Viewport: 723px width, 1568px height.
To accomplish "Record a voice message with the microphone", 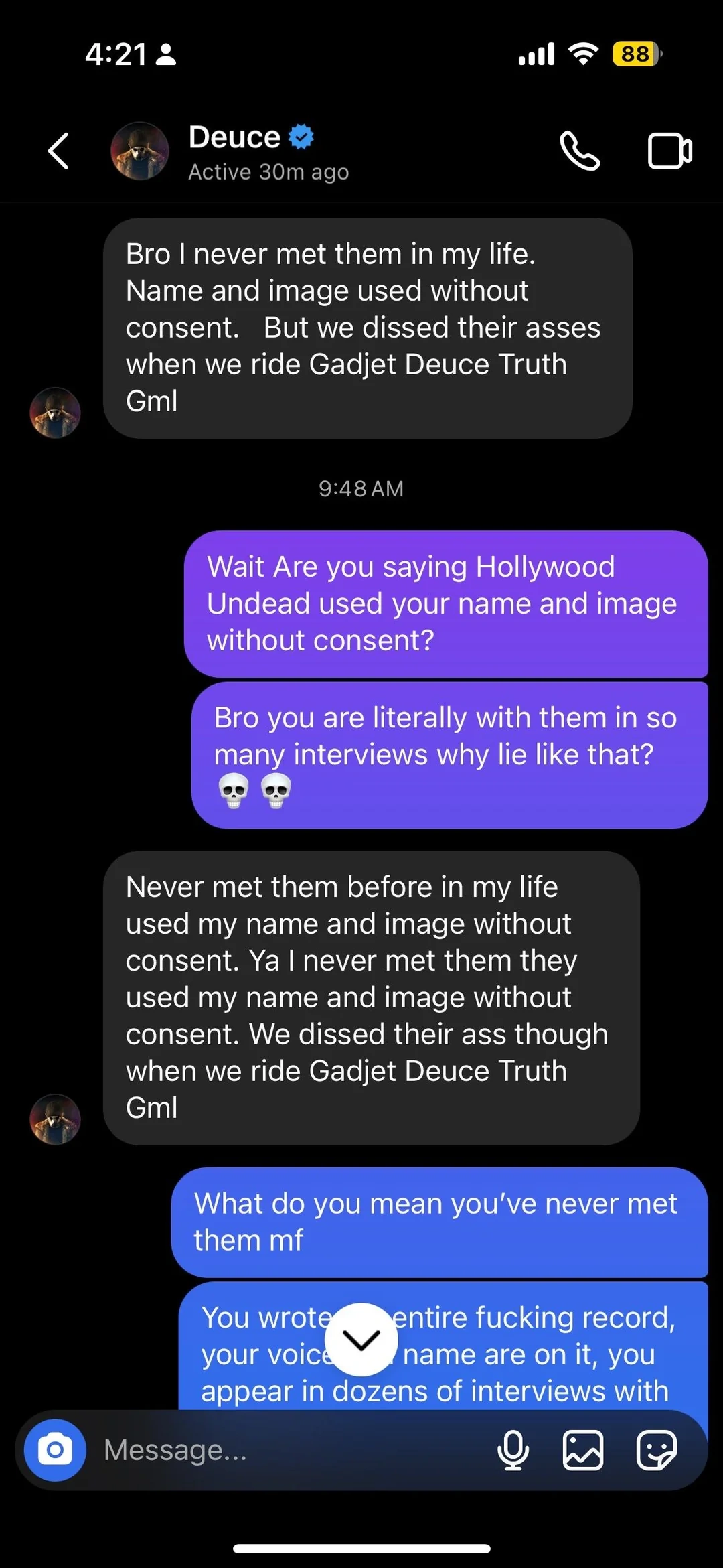I will 513,1450.
